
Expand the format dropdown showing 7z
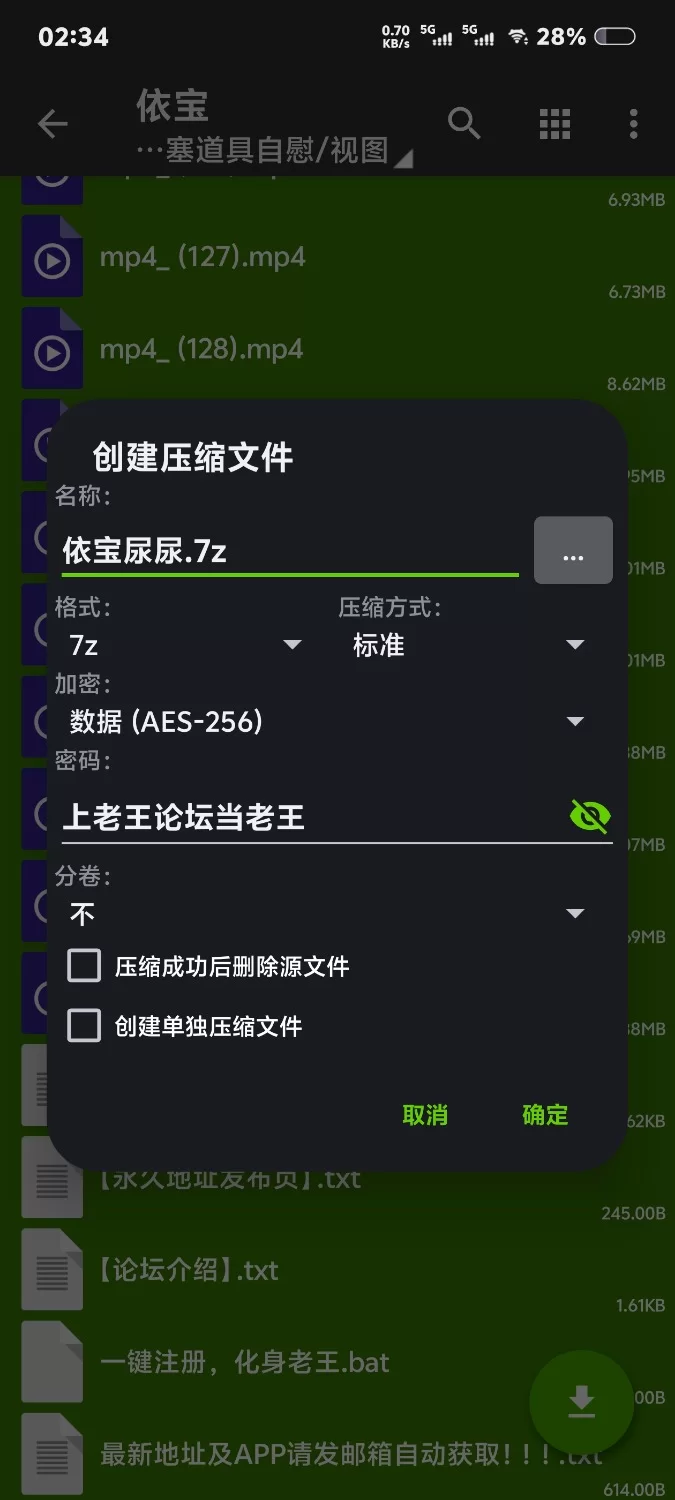pyautogui.click(x=185, y=645)
